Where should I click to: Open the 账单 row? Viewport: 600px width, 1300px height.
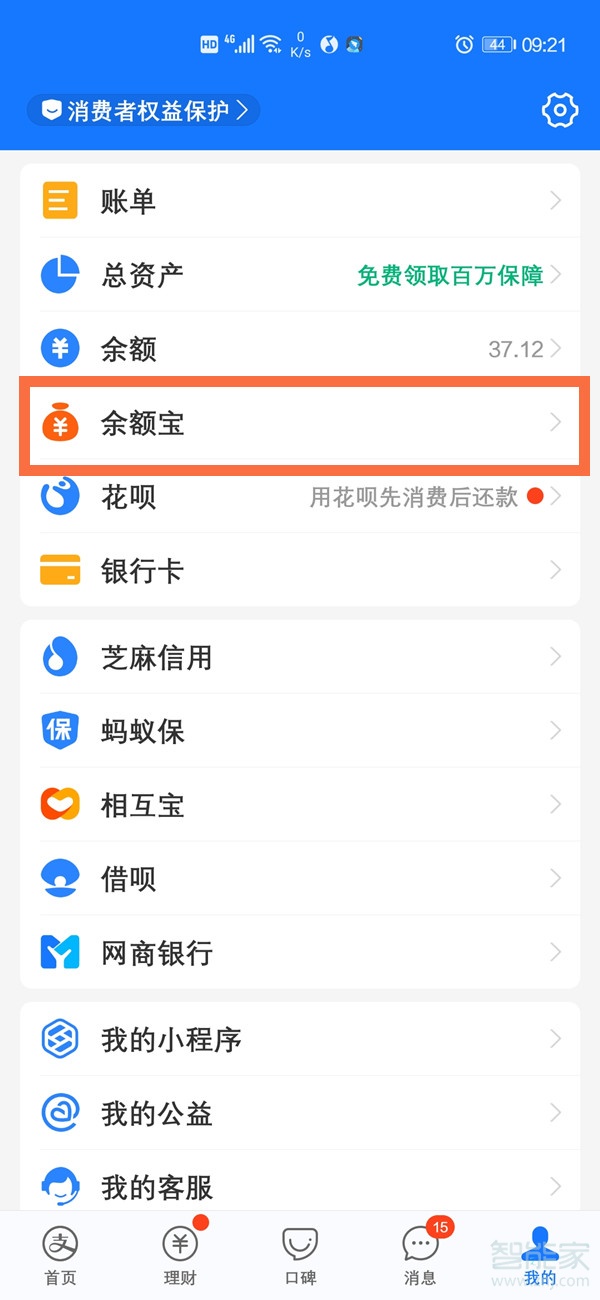point(300,201)
